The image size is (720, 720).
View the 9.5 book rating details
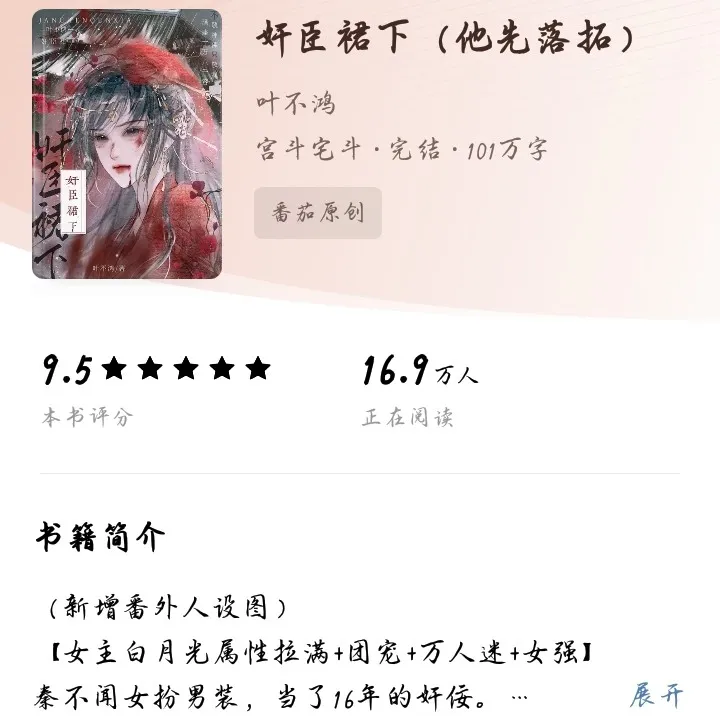point(155,387)
